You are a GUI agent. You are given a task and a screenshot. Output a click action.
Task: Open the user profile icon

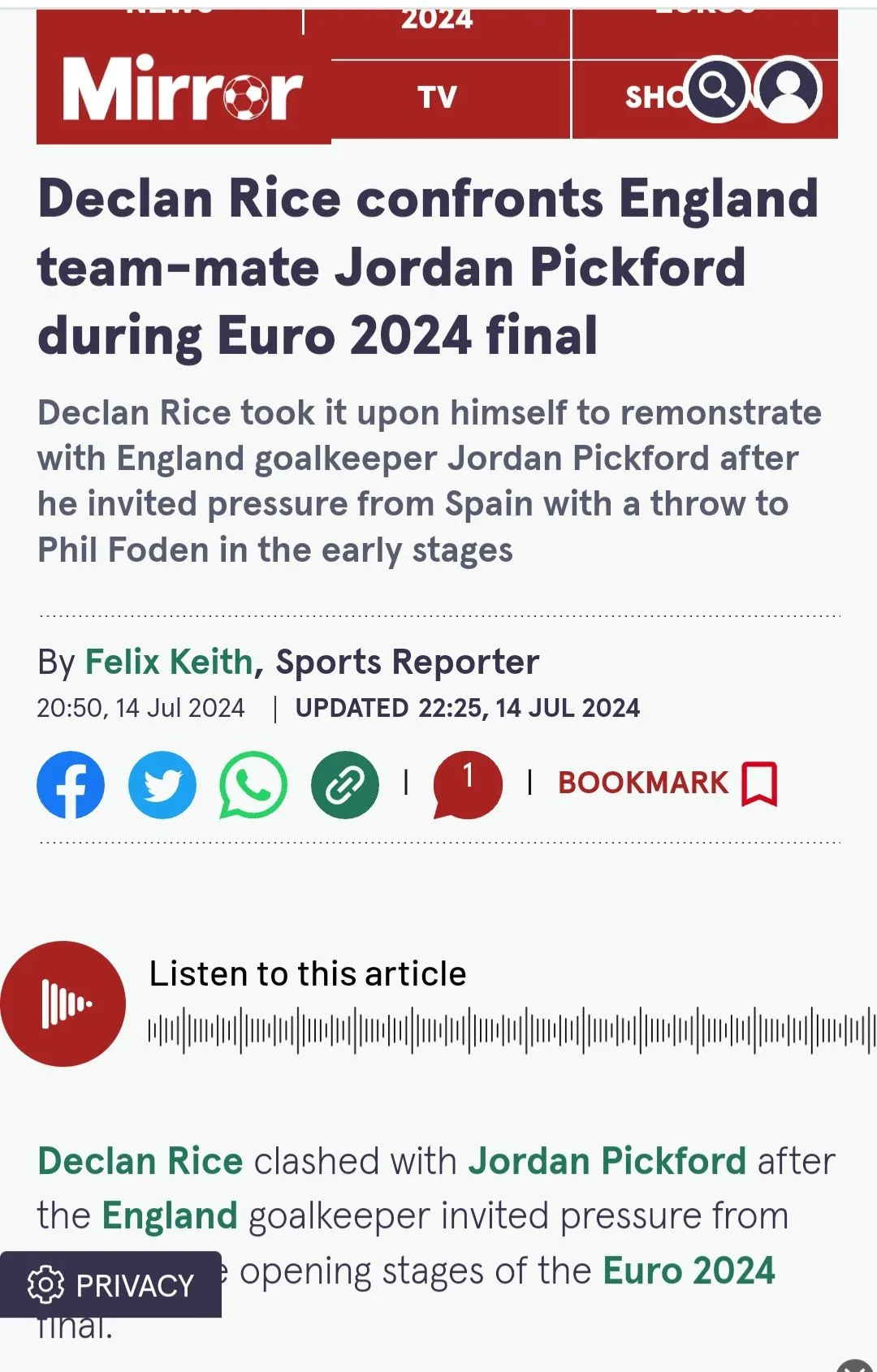click(x=787, y=89)
